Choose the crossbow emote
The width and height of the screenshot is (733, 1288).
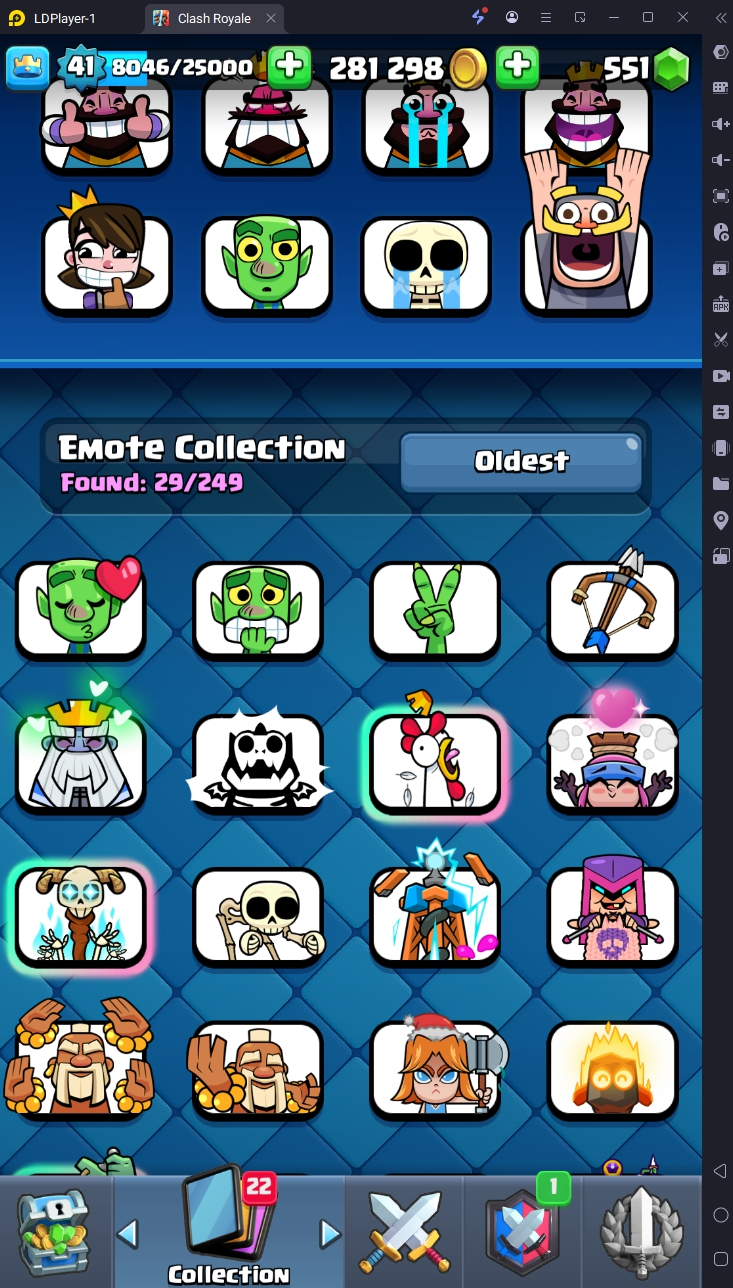click(x=612, y=610)
